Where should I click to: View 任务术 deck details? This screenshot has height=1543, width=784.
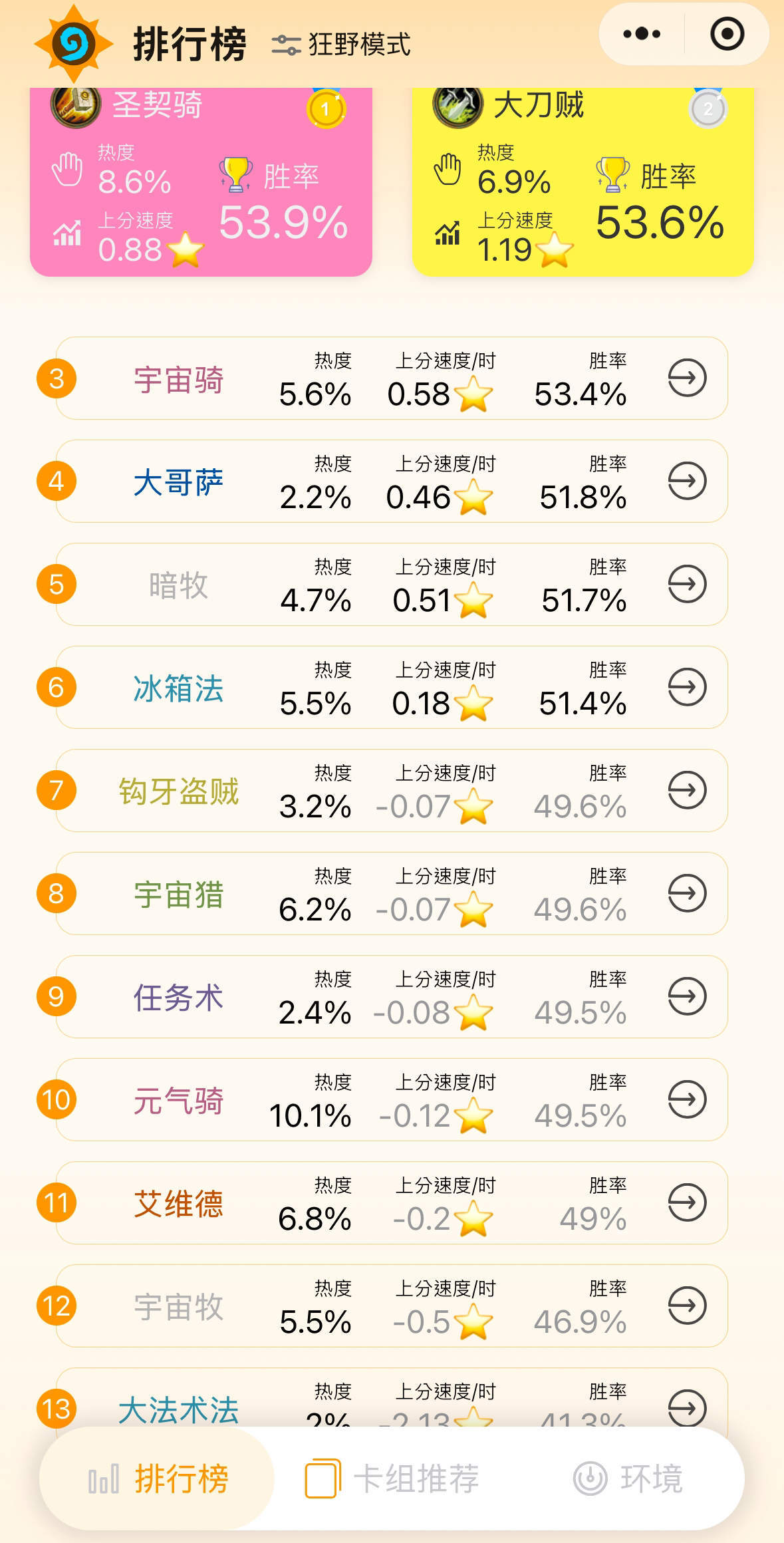(392, 996)
